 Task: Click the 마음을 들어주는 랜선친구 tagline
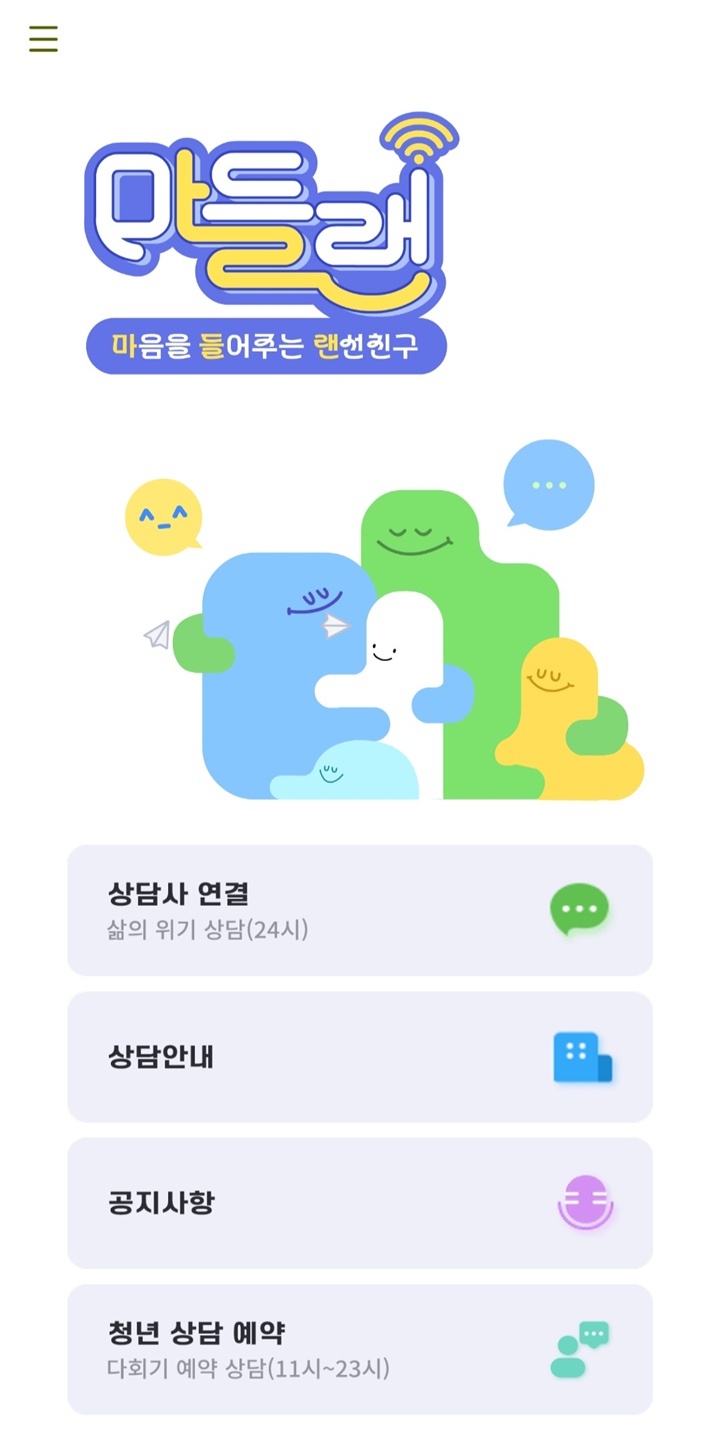pos(265,345)
